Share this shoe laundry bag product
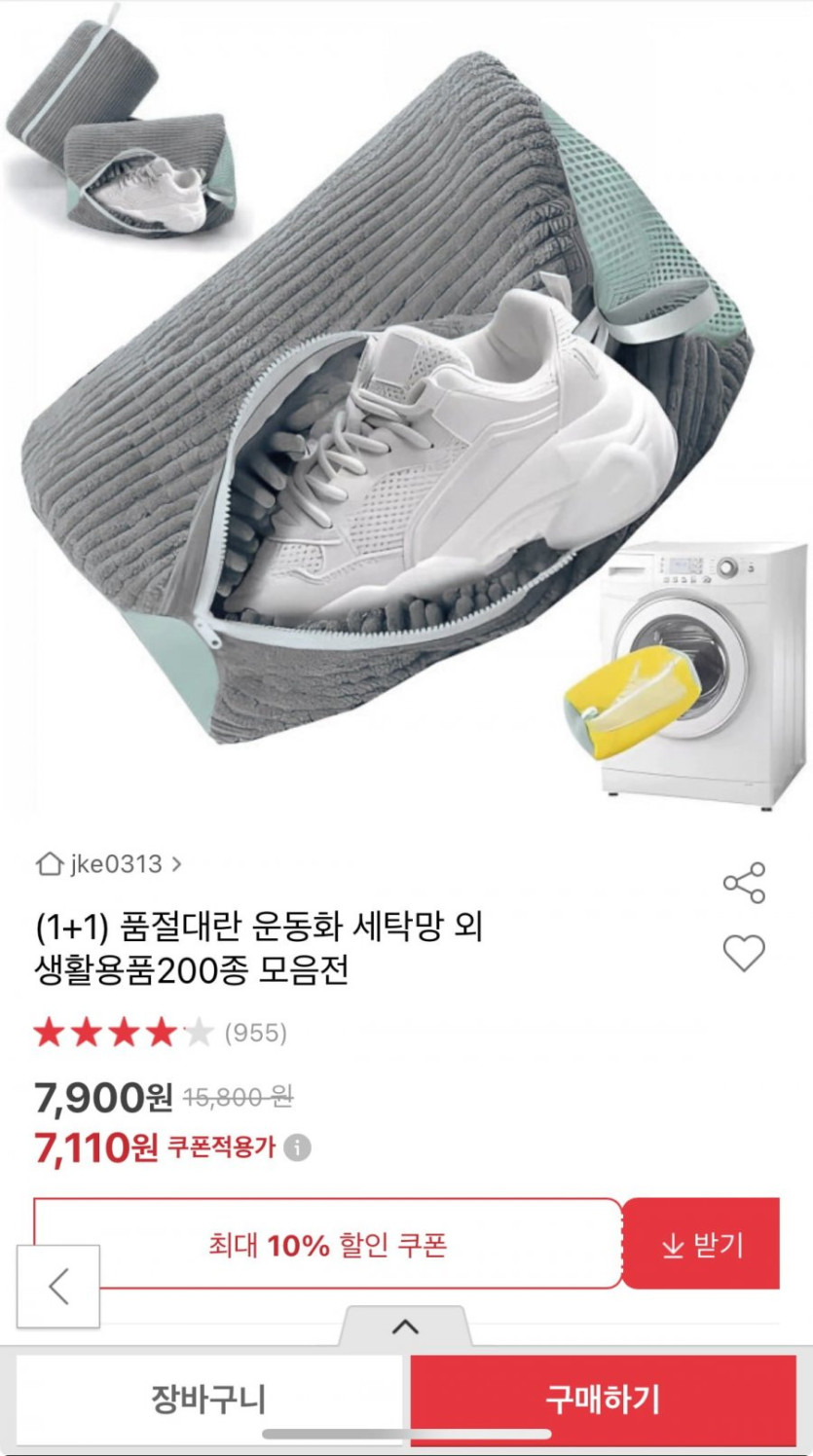813x1456 pixels. [x=744, y=883]
